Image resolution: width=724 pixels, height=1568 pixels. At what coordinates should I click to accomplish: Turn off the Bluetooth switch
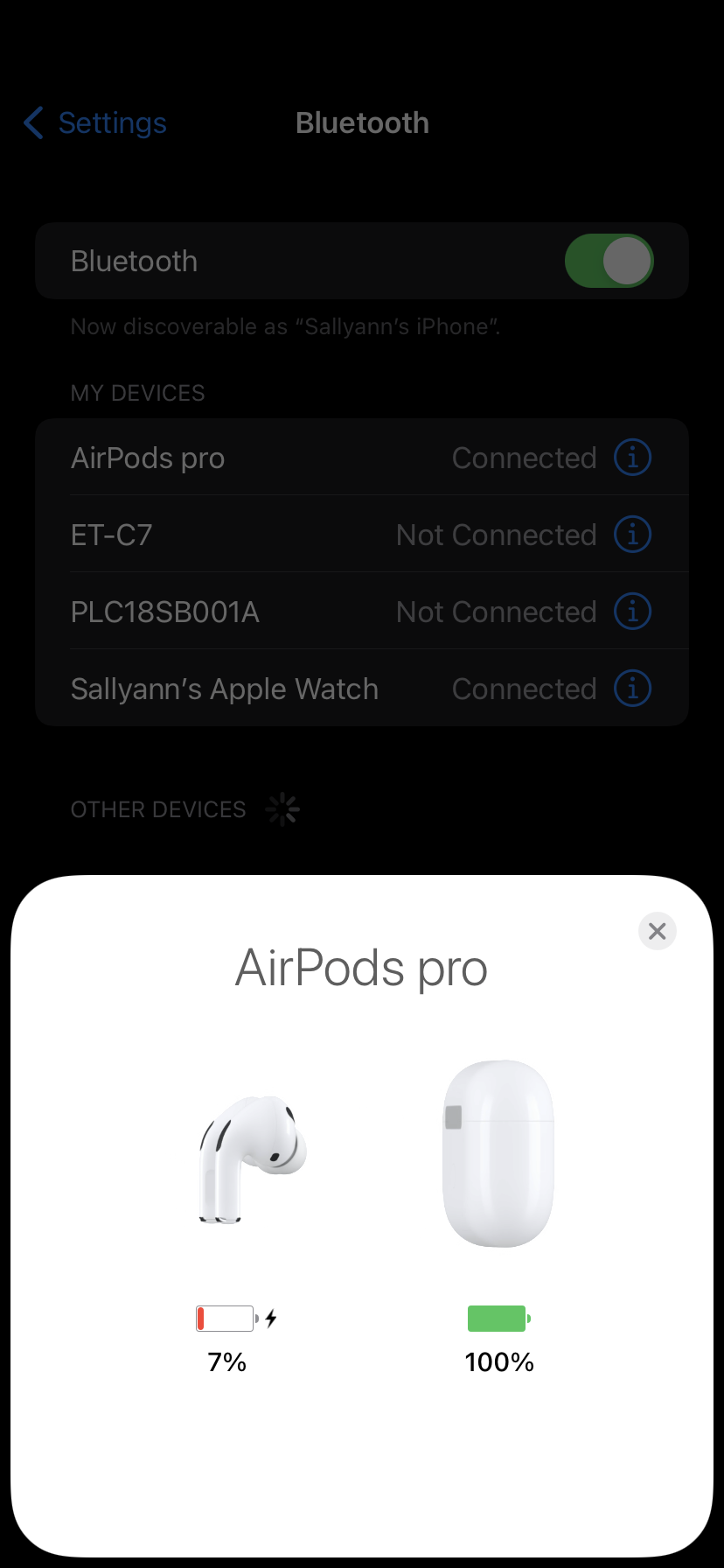pyautogui.click(x=609, y=261)
